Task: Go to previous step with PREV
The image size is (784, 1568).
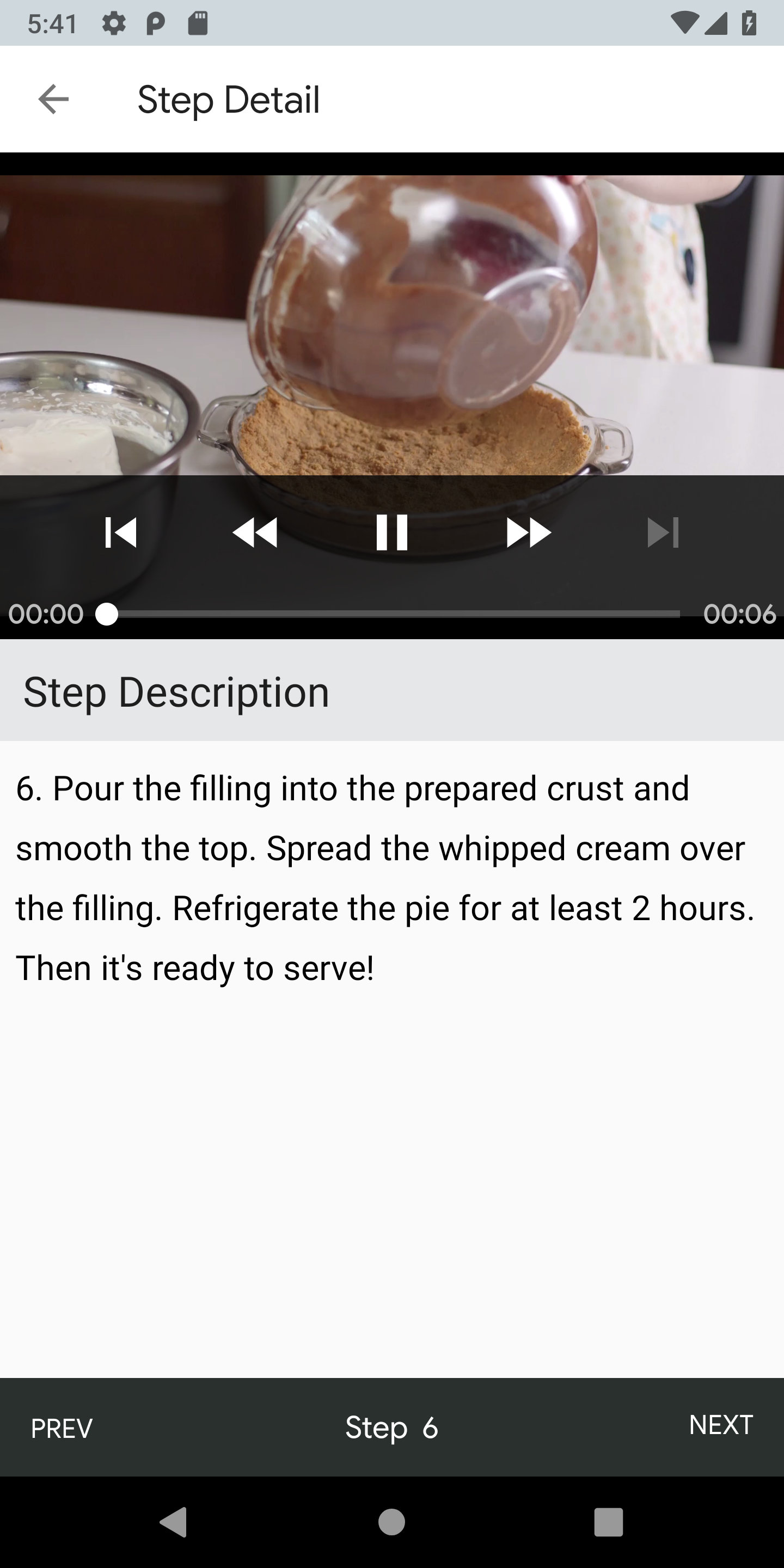Action: coord(62,1428)
